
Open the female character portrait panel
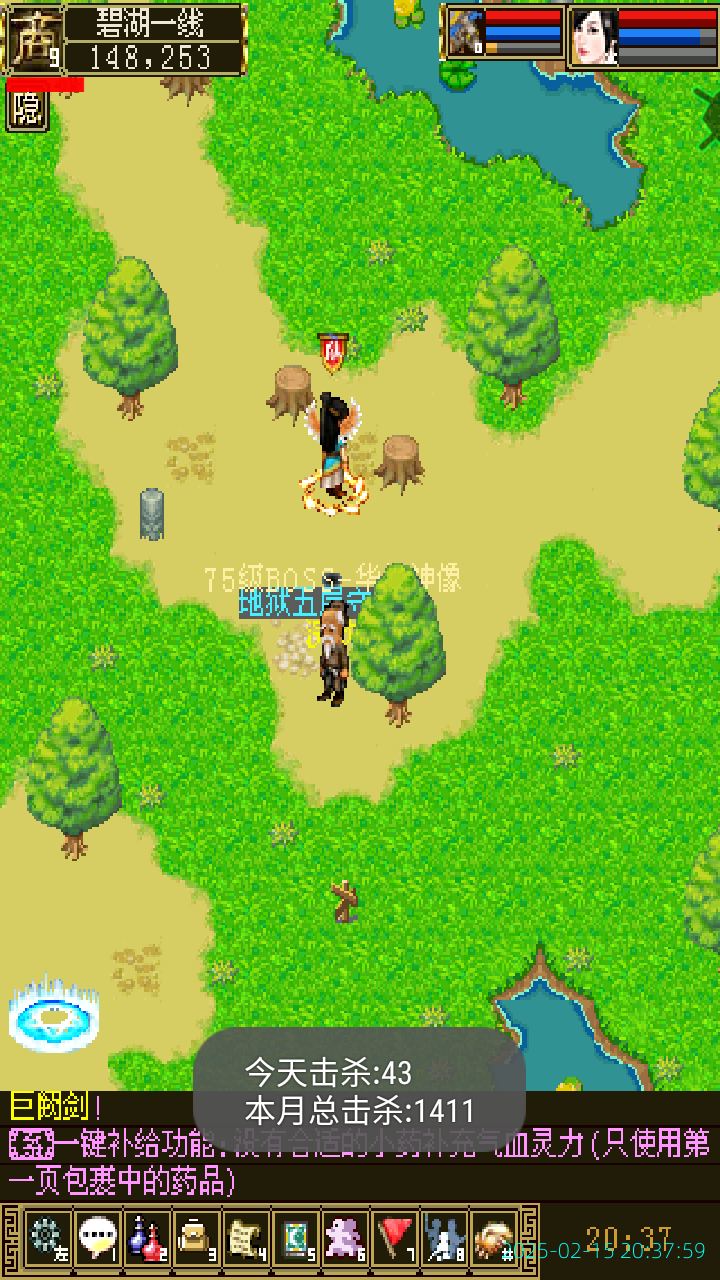pos(593,37)
